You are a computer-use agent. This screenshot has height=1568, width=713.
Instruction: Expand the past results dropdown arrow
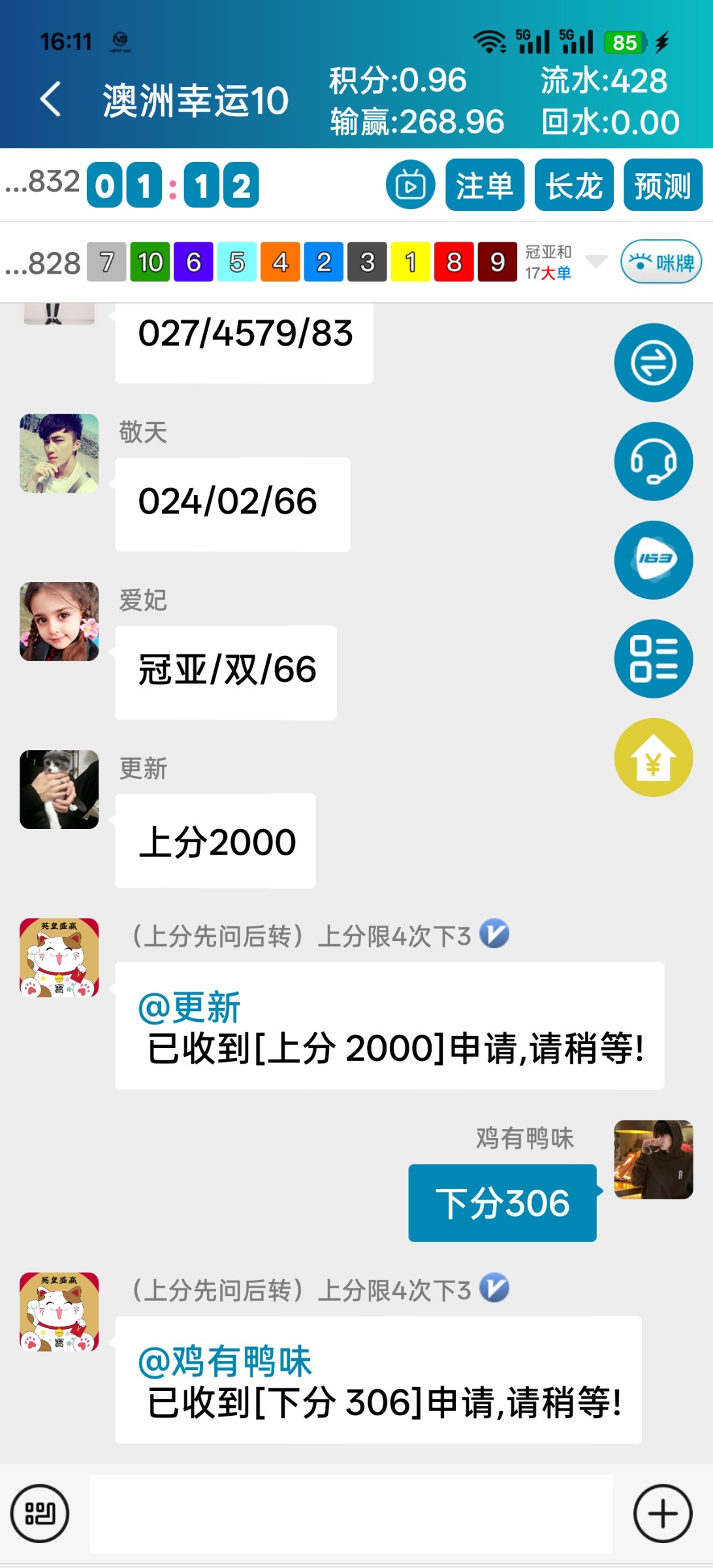(x=595, y=262)
